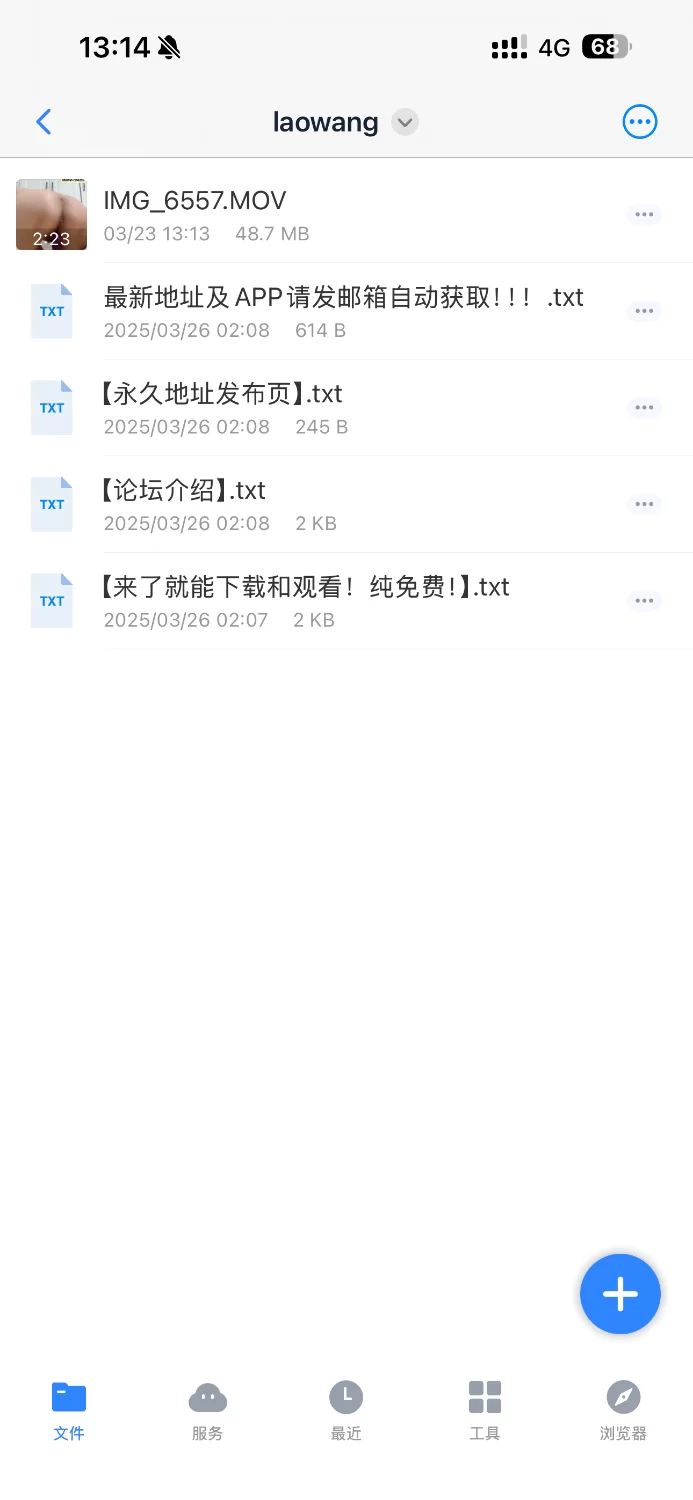
Task: Switch to the 最近 tab
Action: click(x=346, y=1411)
